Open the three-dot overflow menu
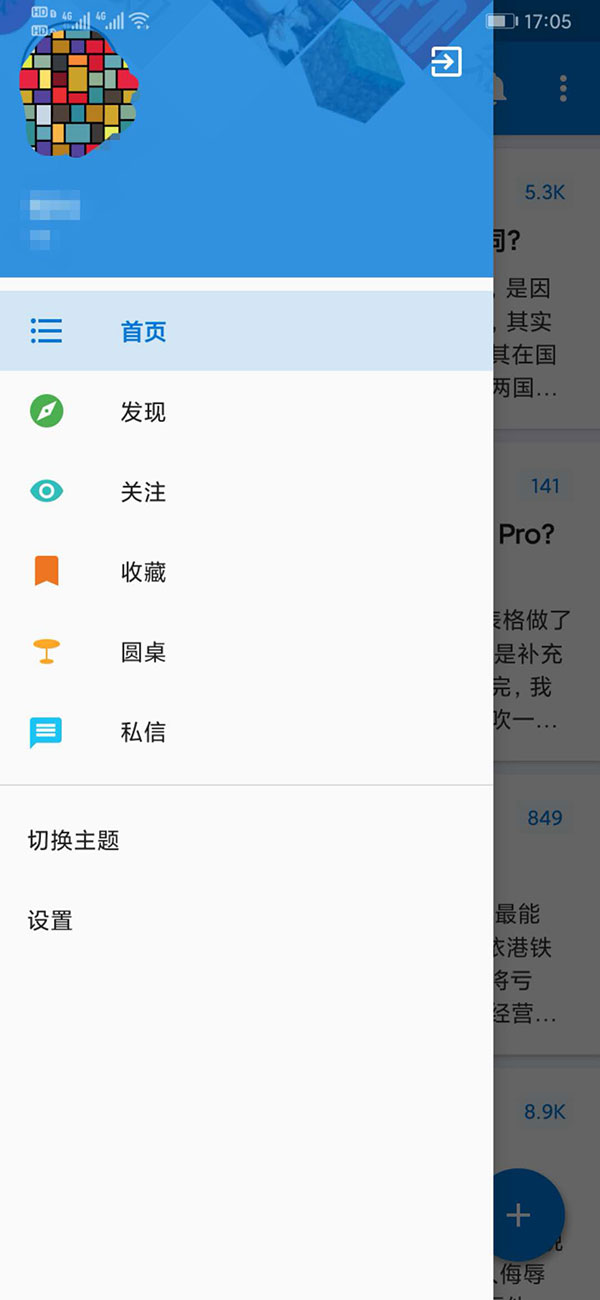600x1300 pixels. pyautogui.click(x=564, y=88)
